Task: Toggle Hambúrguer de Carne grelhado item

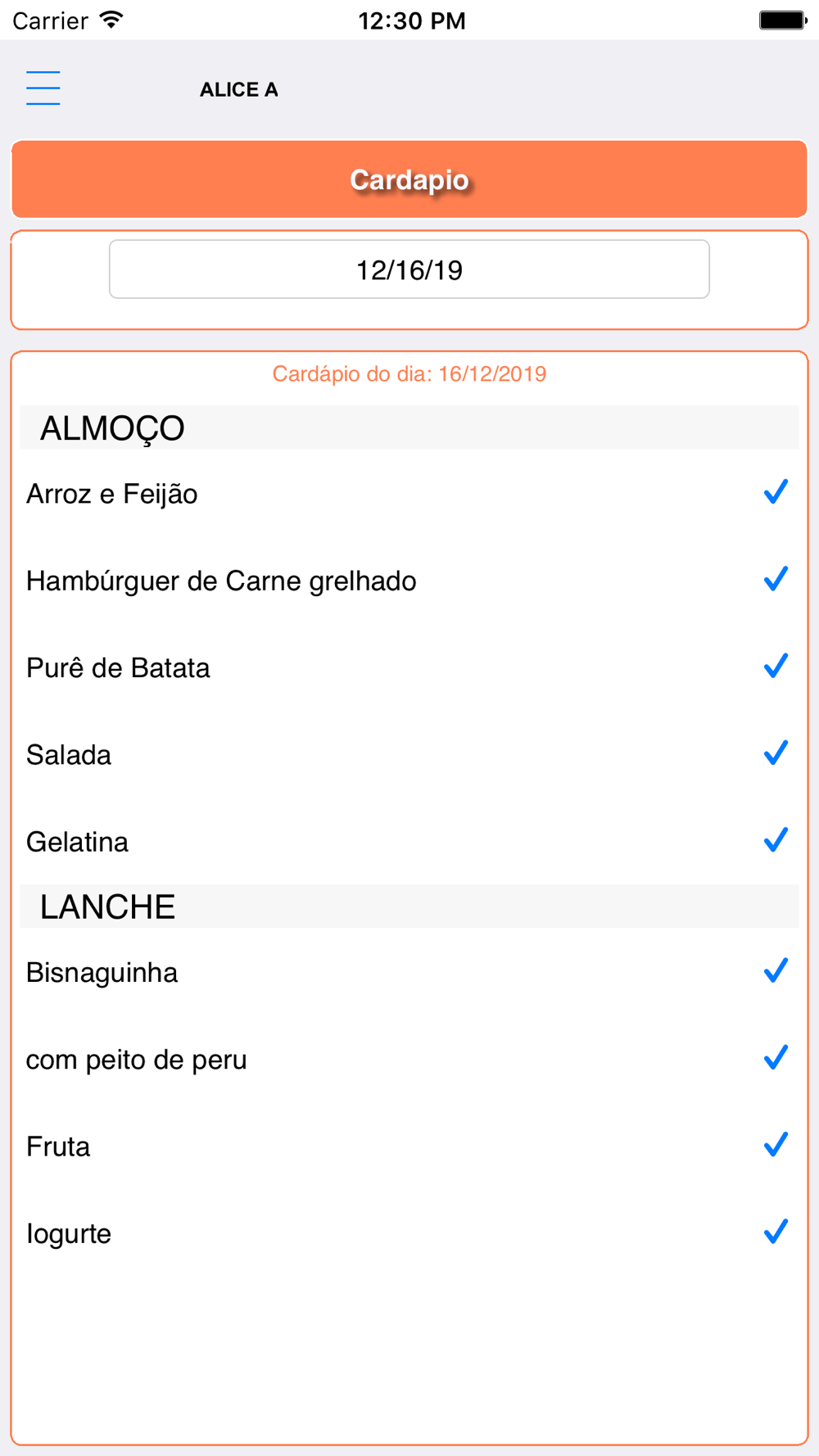Action: click(409, 581)
